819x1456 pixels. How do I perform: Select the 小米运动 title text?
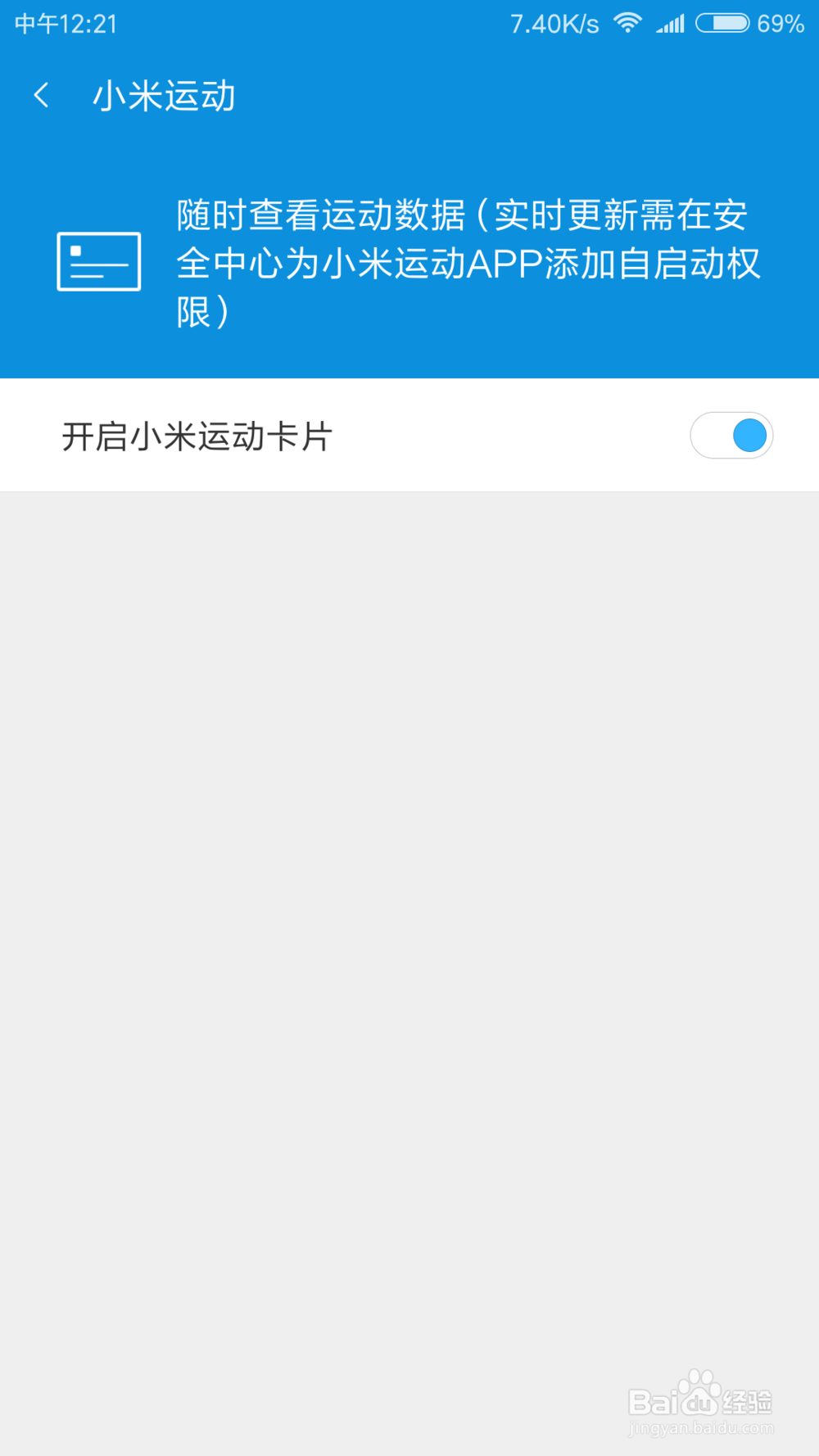point(165,96)
